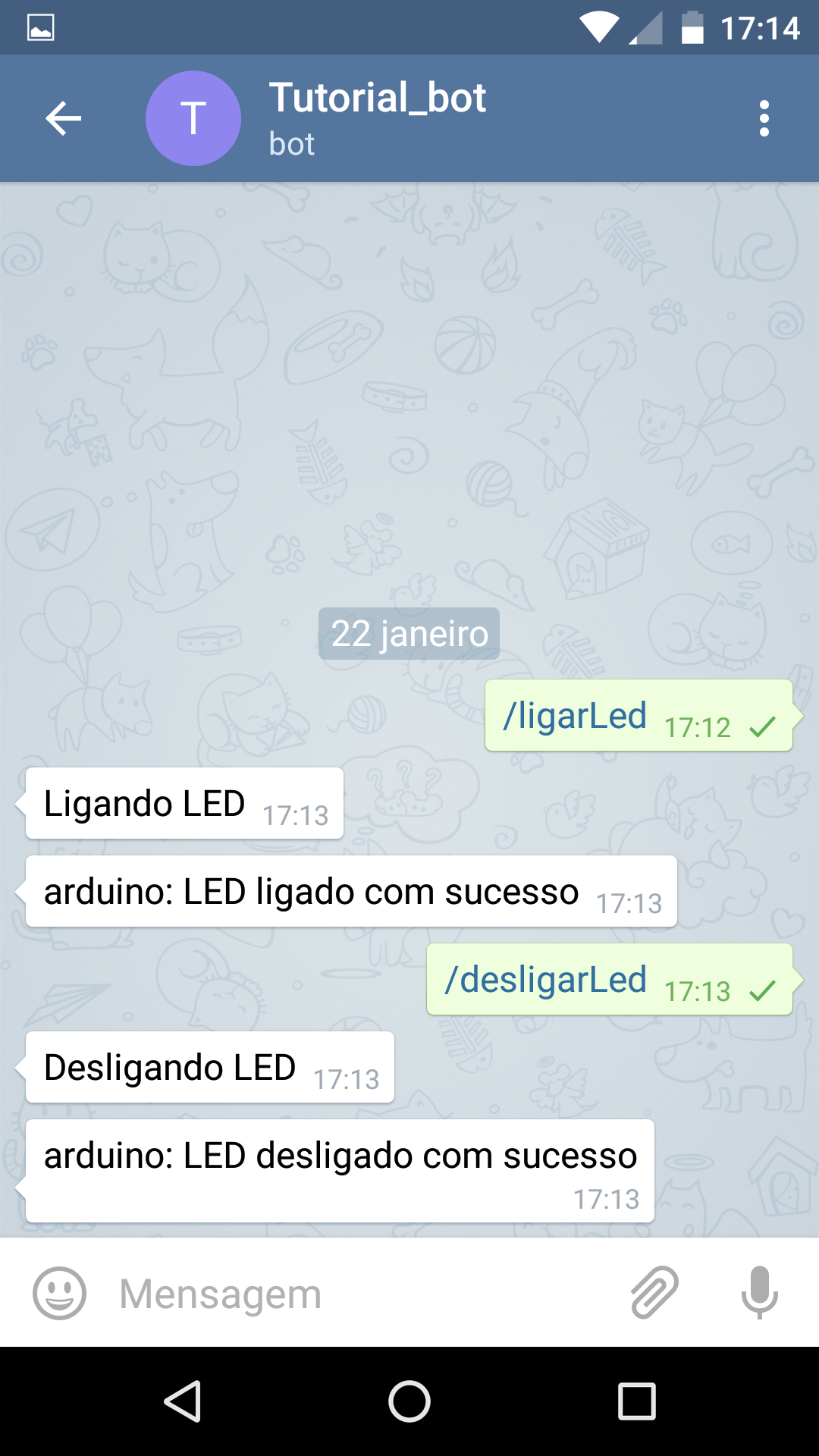Tap the /ligarLed command link
Screen dimensions: 819x1456
575,716
